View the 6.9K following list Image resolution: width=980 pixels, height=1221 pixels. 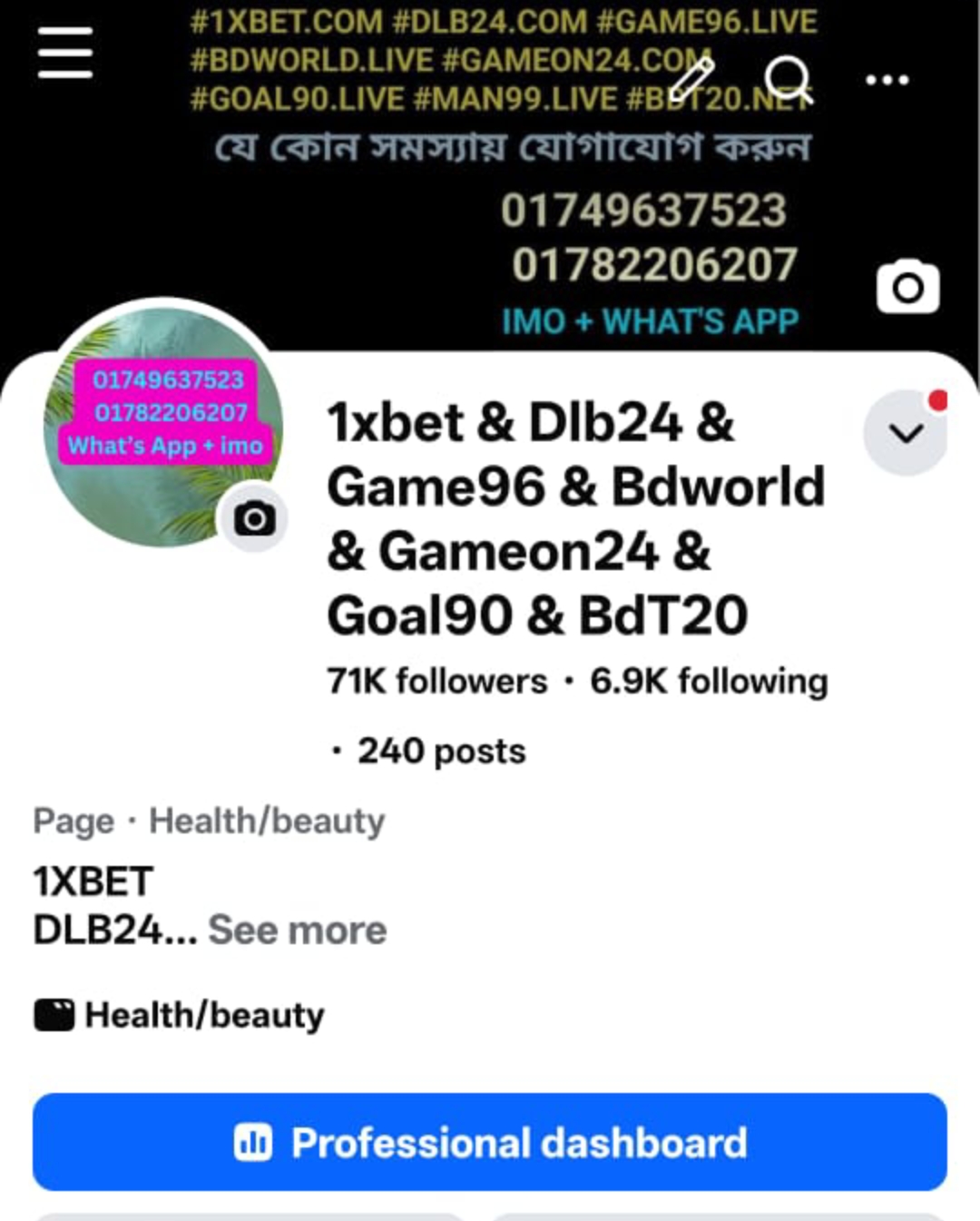(x=709, y=681)
